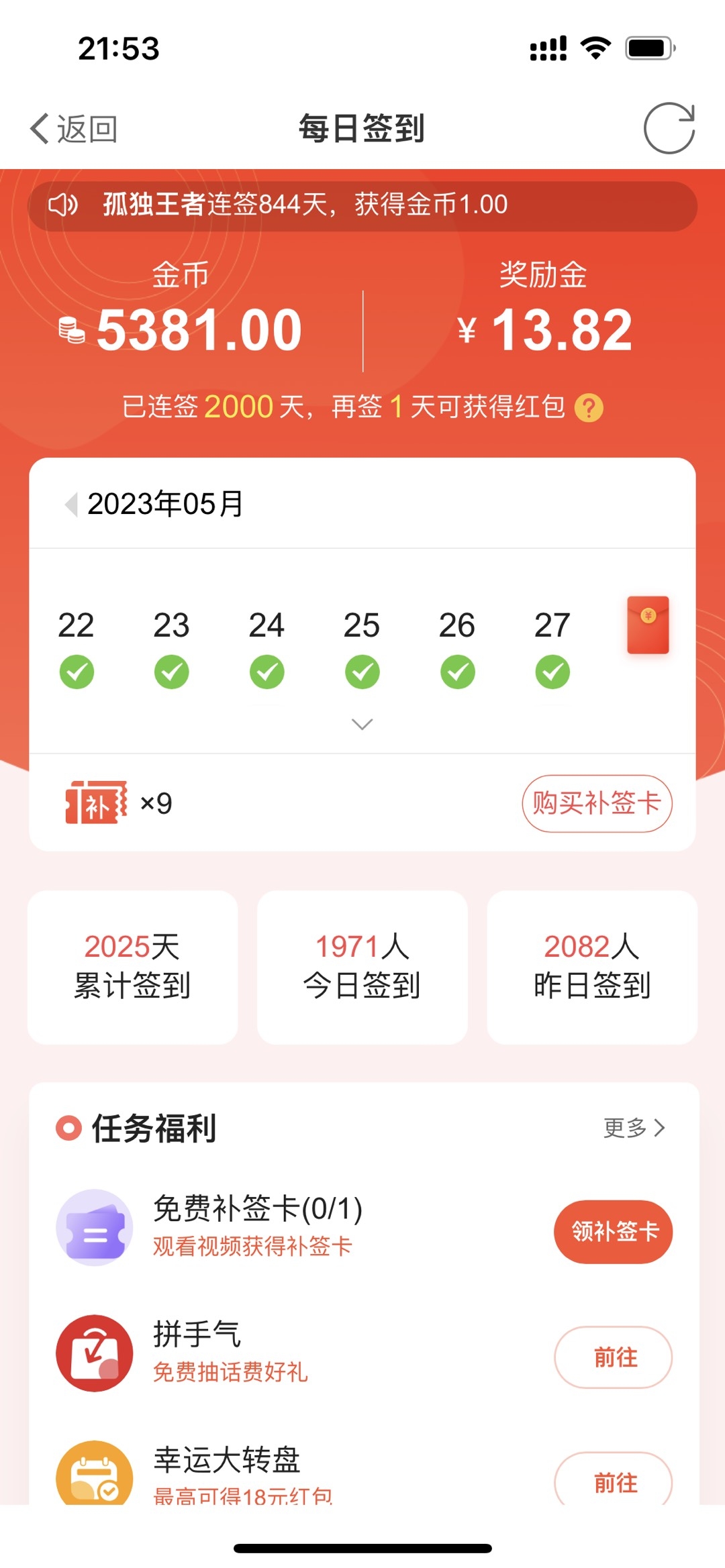
Task: View 更多 task benefits
Action: click(634, 1128)
